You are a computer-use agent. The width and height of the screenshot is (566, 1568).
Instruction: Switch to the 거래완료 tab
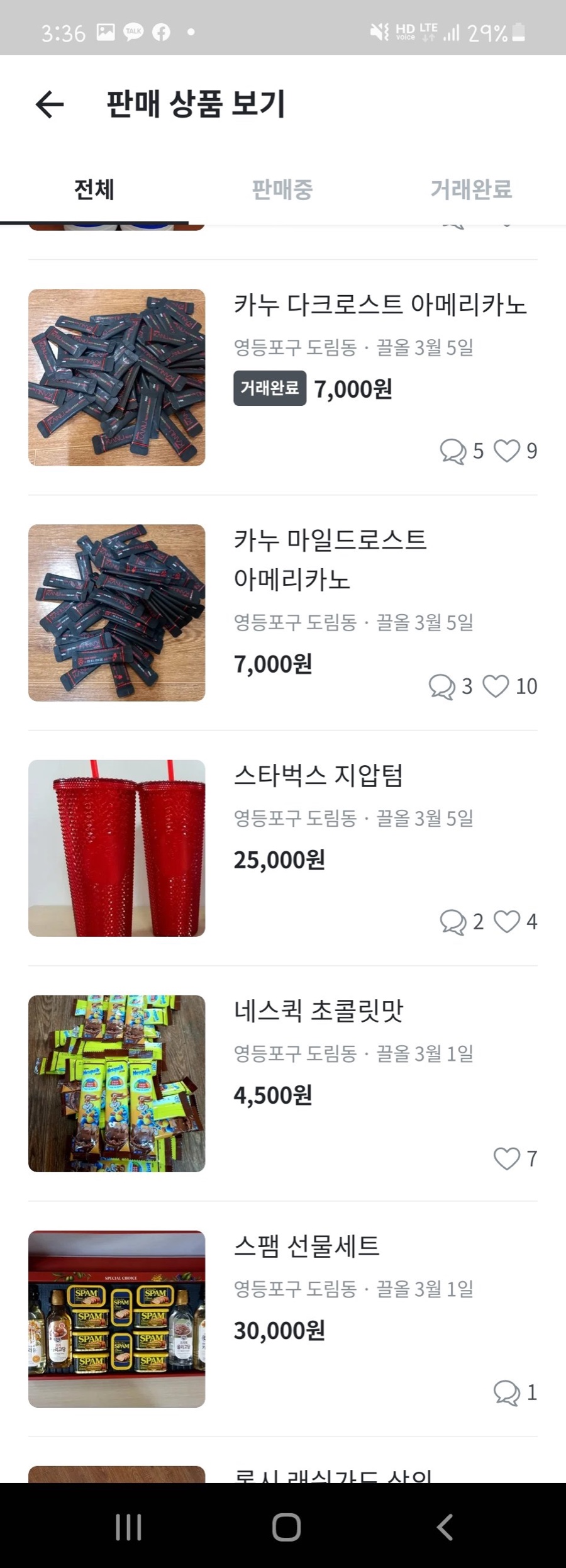pos(472,189)
